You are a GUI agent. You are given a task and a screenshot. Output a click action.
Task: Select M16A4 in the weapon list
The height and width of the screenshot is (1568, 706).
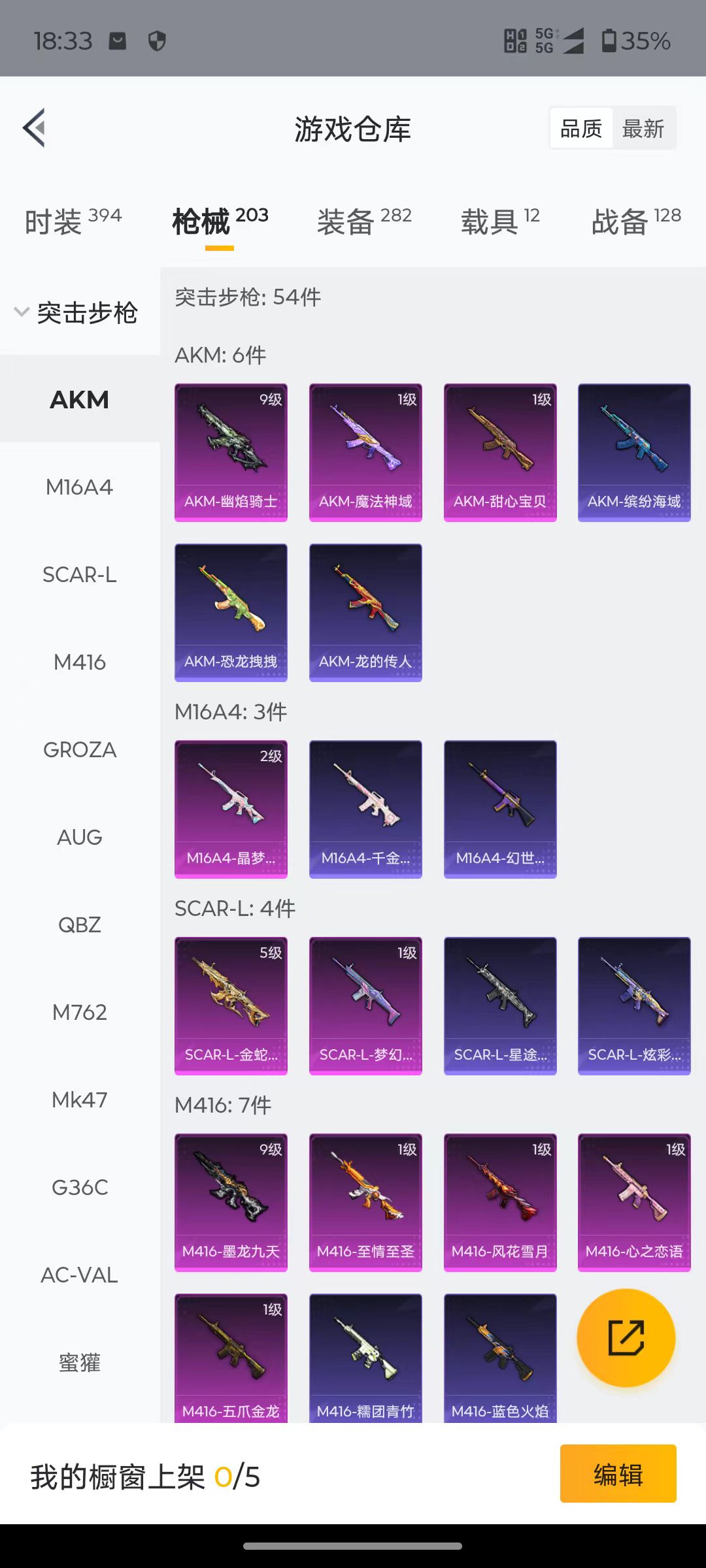tap(80, 487)
